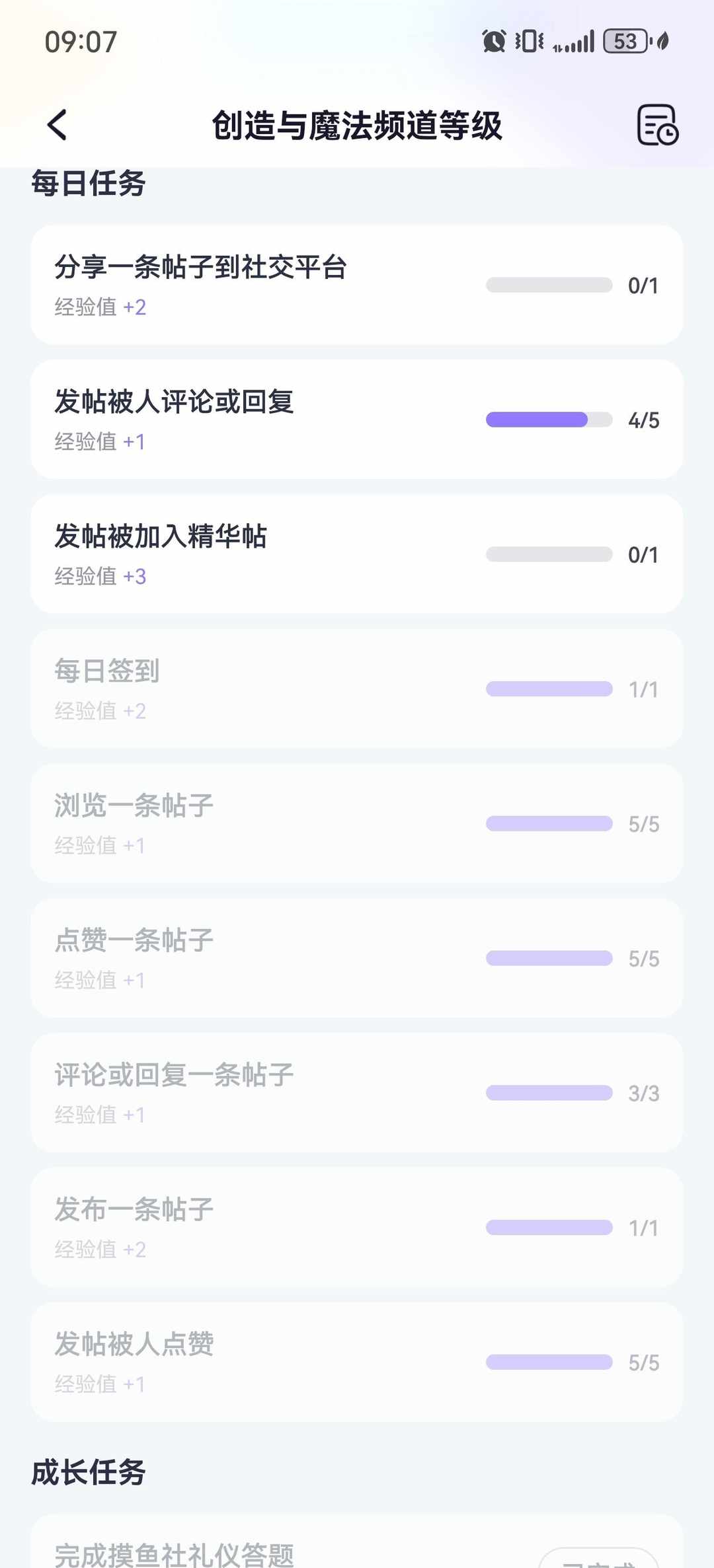Select the 发帖被人评论或回复 task card
This screenshot has width=714, height=1568.
(x=357, y=420)
